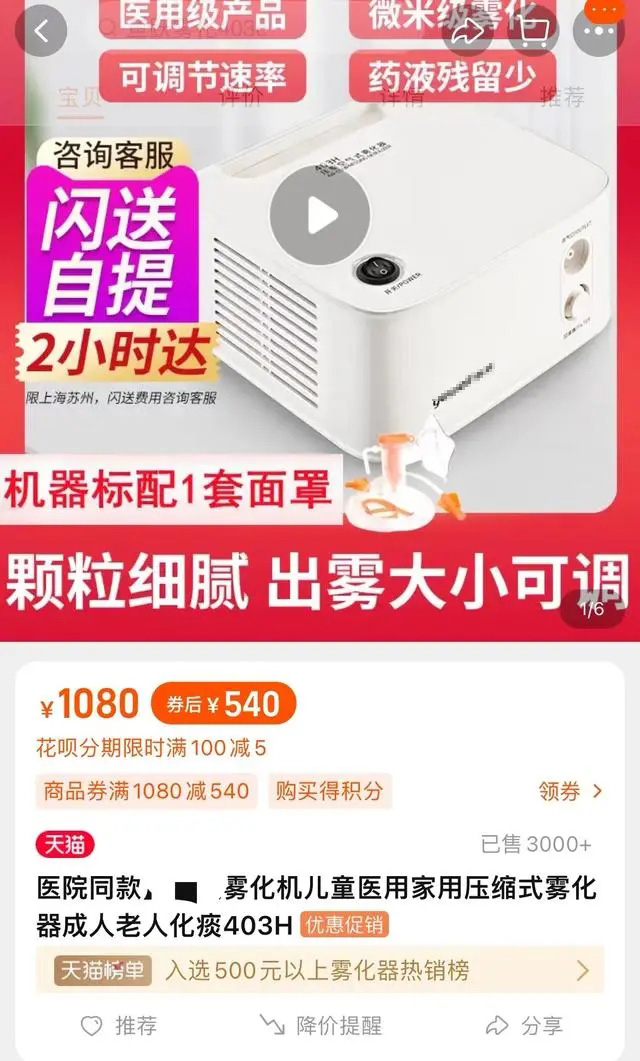Open the share arrow icon at top
Screen dimensions: 640x1061
click(467, 31)
